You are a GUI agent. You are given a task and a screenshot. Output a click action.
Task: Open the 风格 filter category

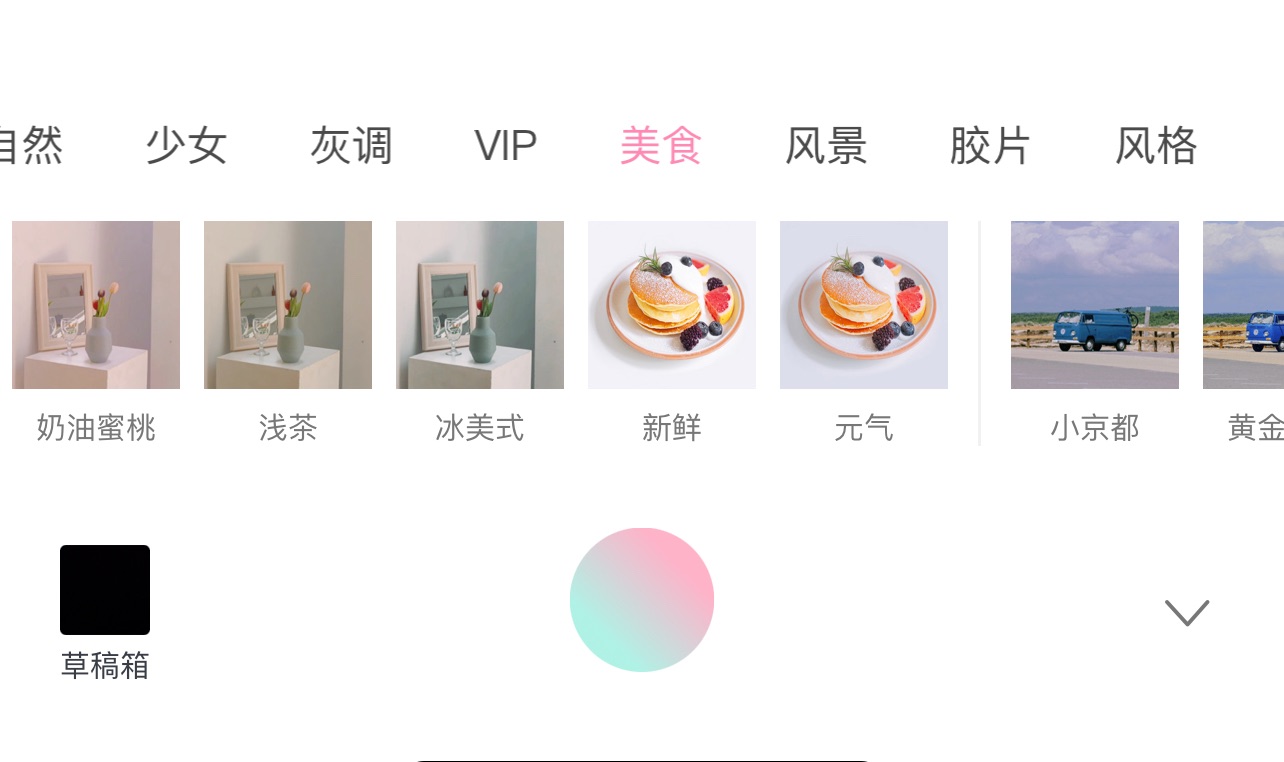[1156, 146]
